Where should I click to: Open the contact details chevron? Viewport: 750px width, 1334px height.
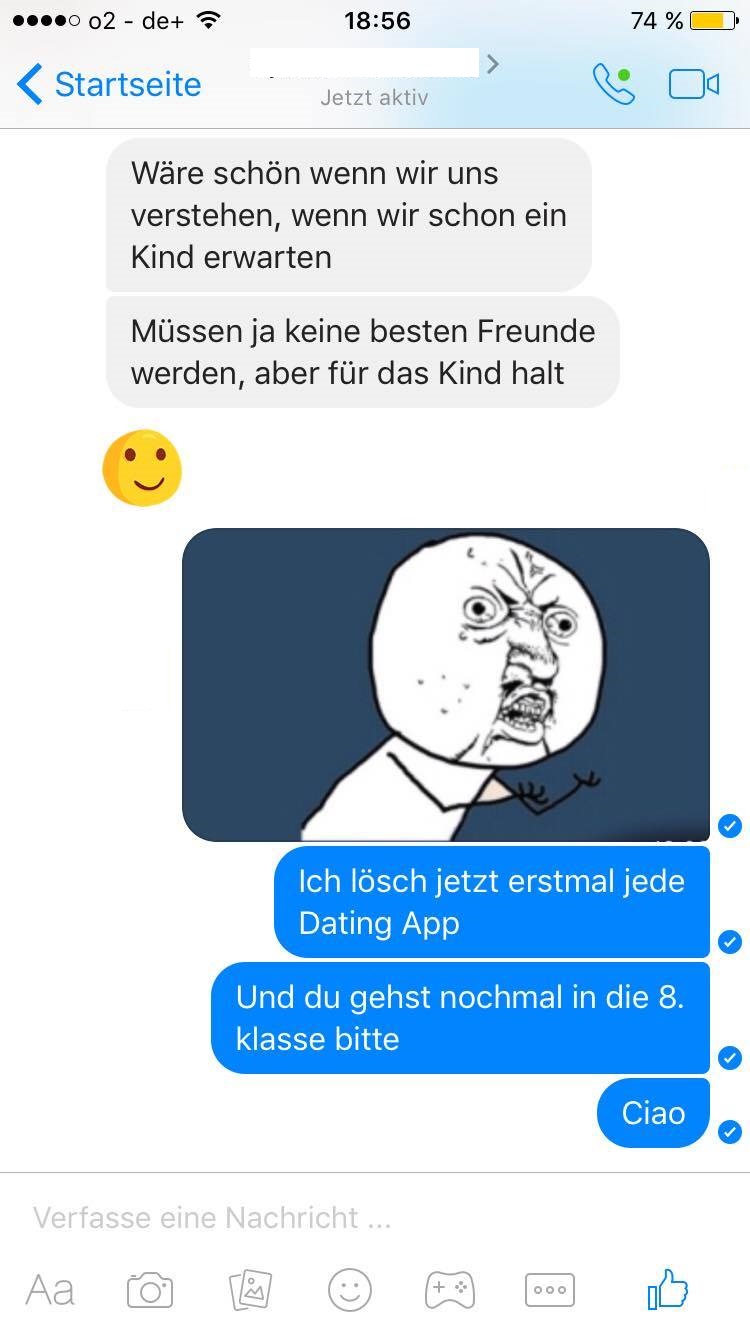[x=491, y=64]
